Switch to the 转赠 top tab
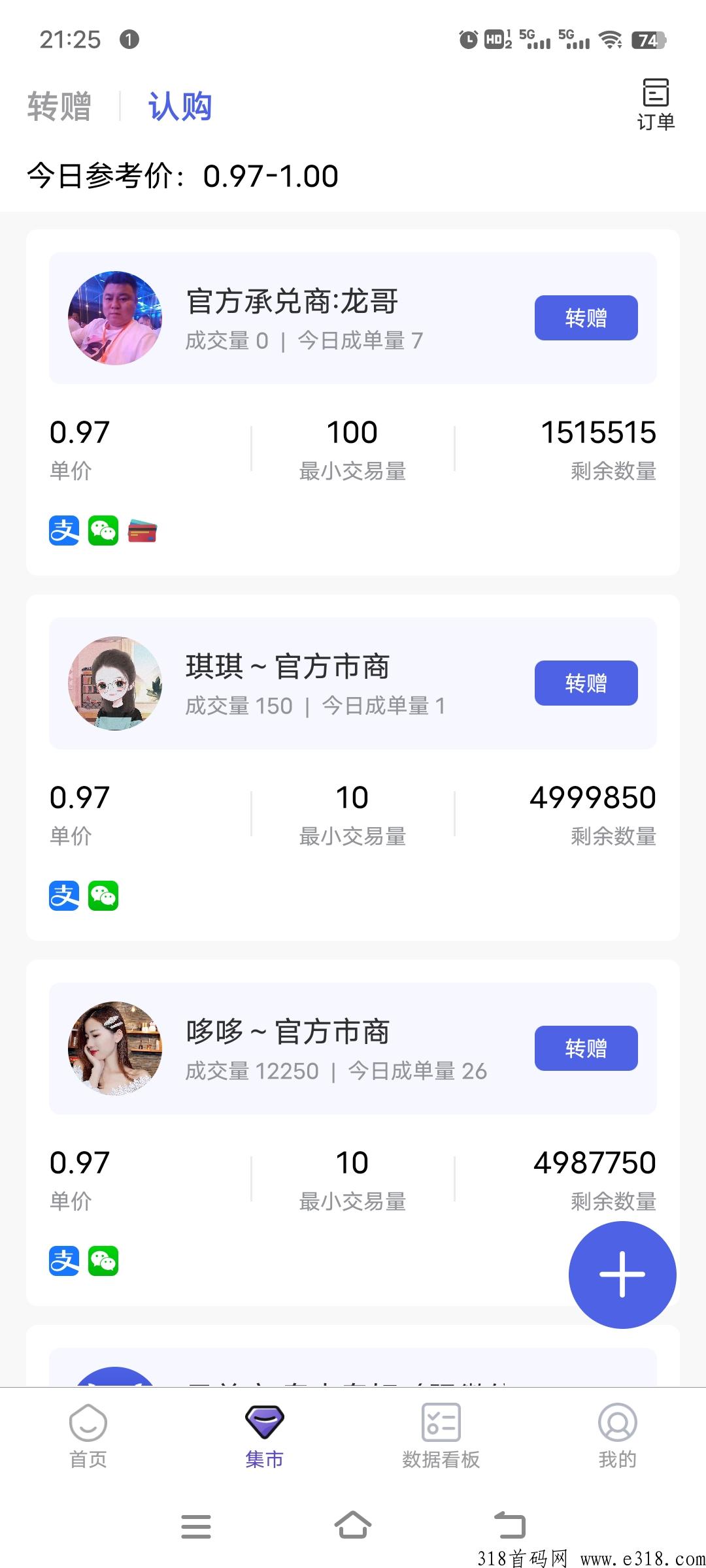This screenshot has width=706, height=1568. coord(59,106)
